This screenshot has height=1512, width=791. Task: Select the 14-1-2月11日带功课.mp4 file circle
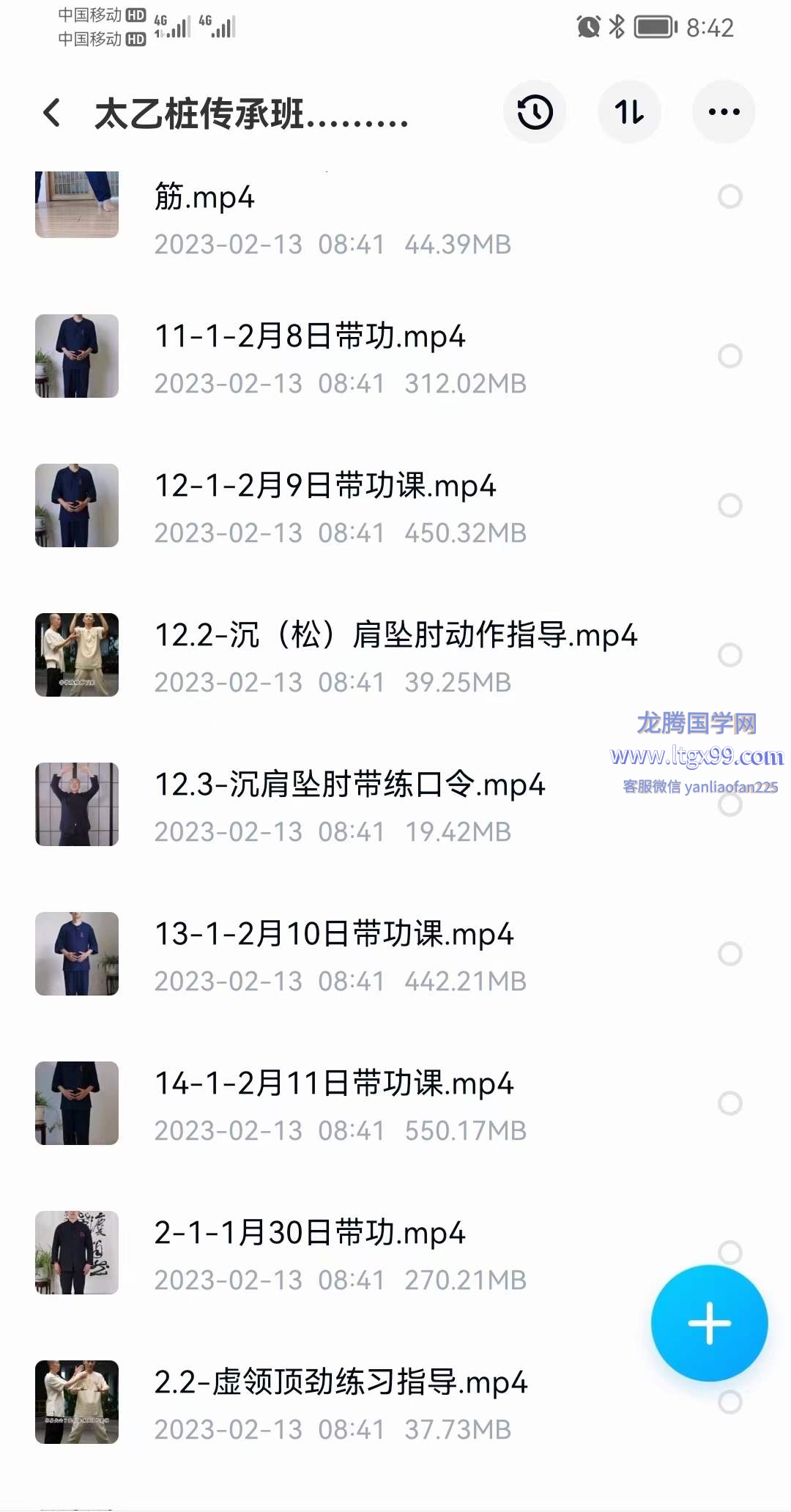click(729, 1103)
